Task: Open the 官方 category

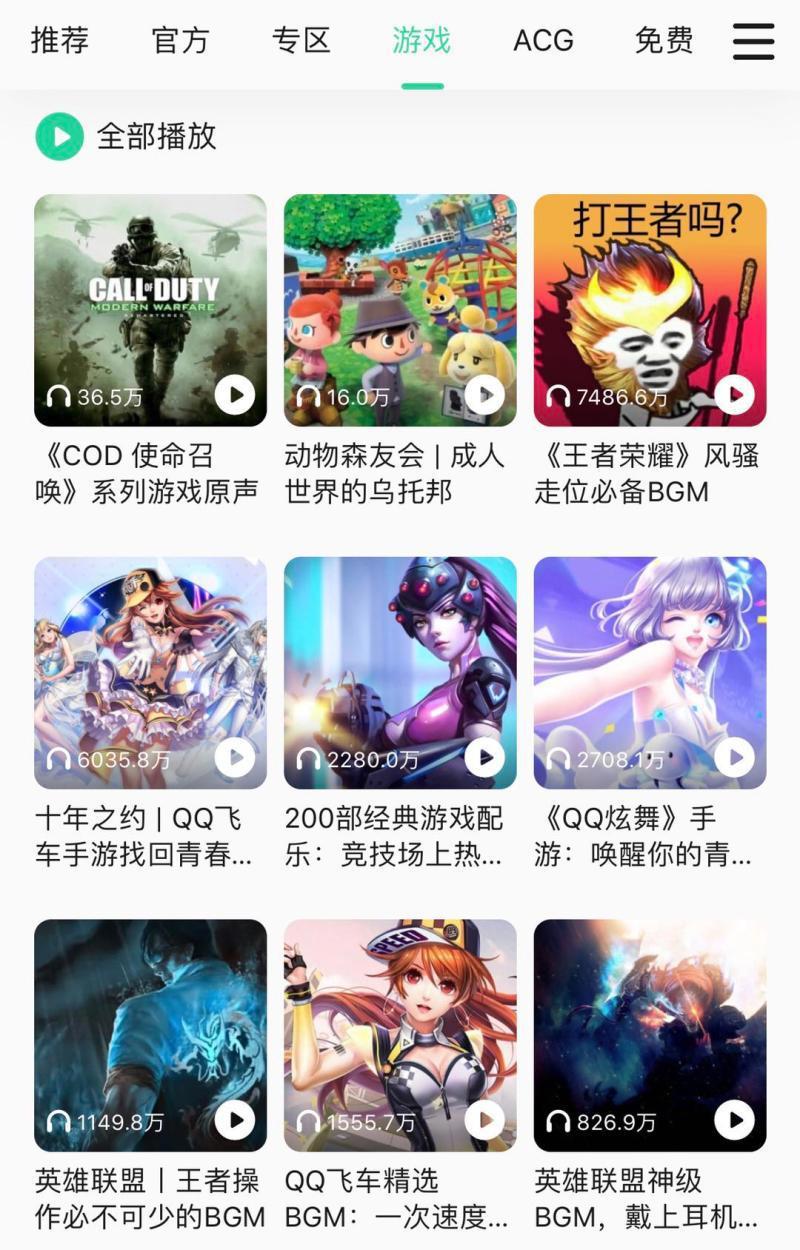Action: click(180, 42)
